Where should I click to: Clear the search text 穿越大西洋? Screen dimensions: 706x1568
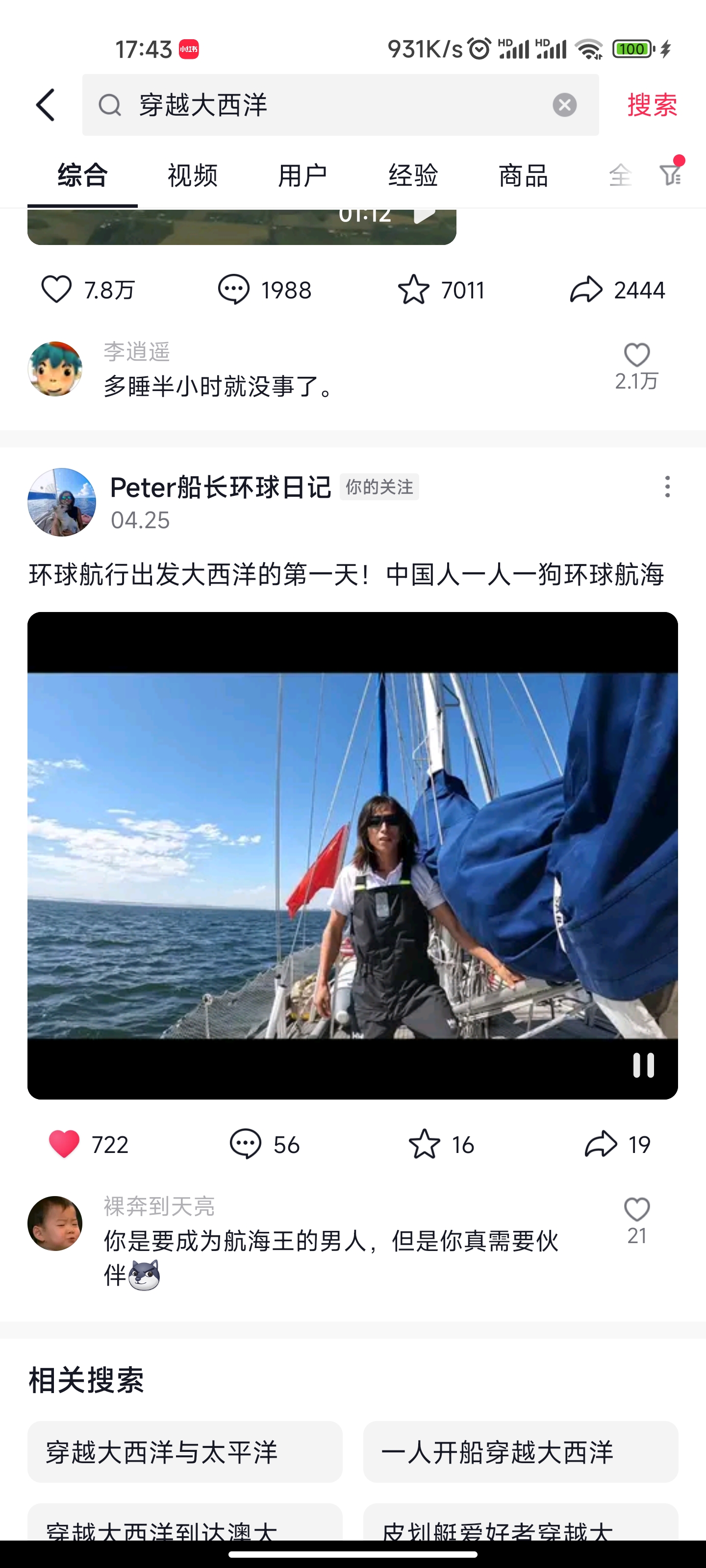point(564,105)
